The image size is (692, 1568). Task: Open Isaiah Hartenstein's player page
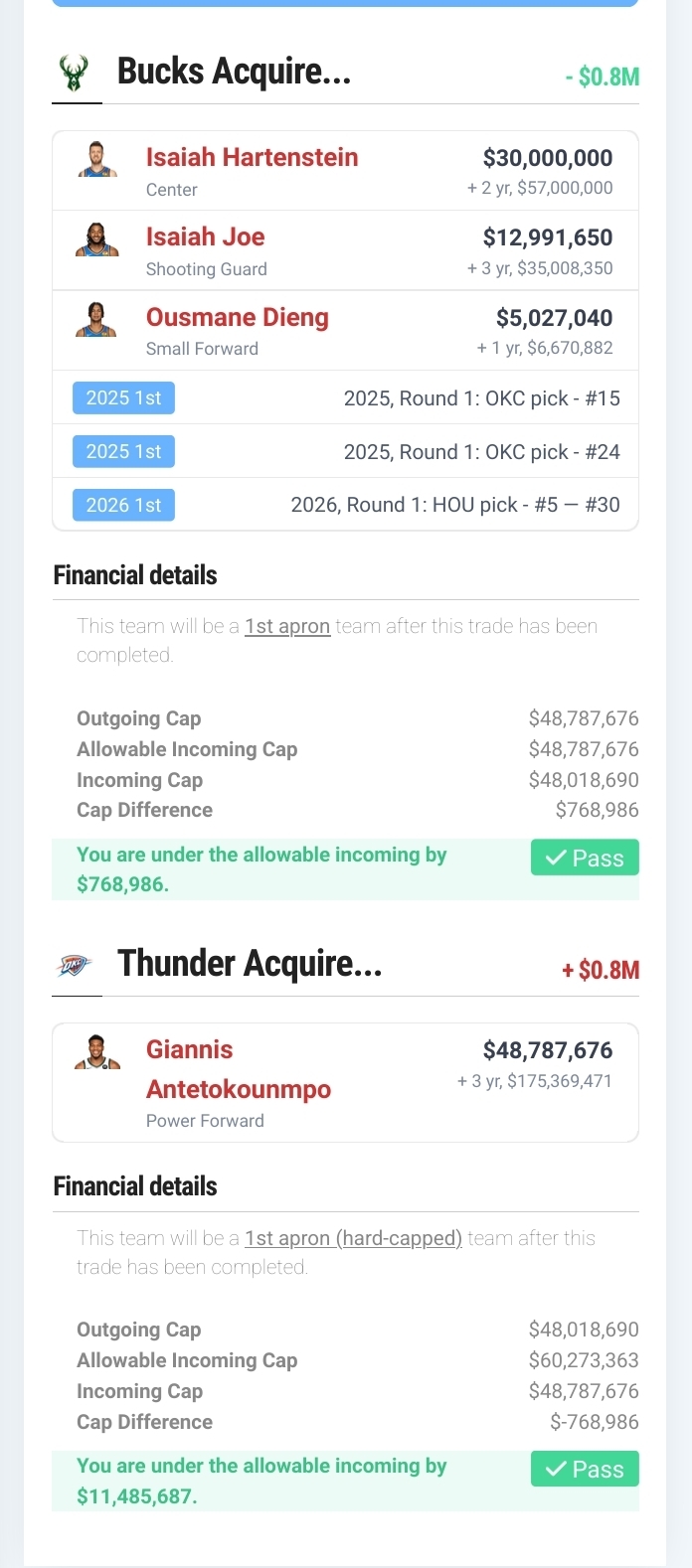[252, 158]
